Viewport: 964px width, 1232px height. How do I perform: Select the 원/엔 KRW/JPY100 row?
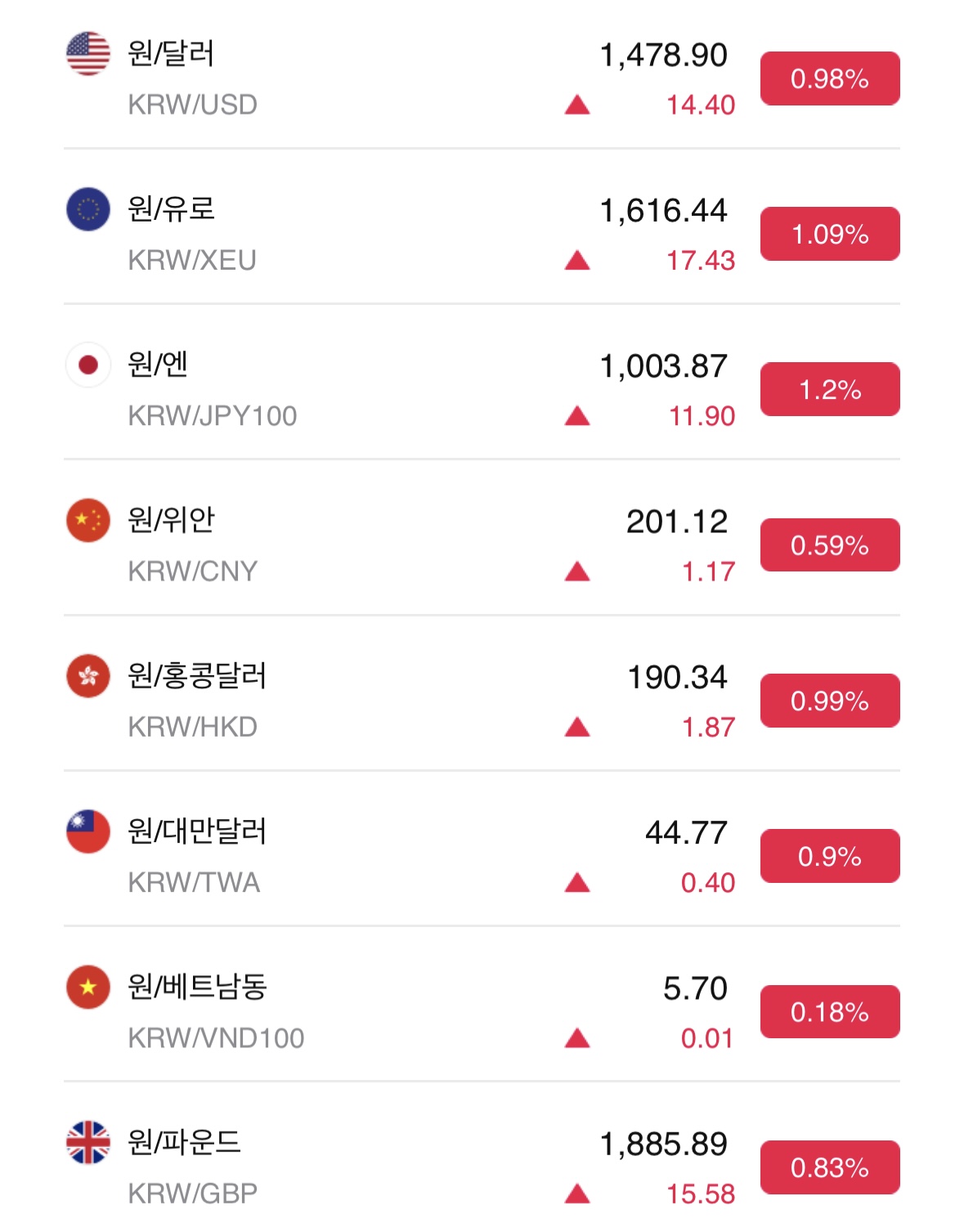[481, 389]
